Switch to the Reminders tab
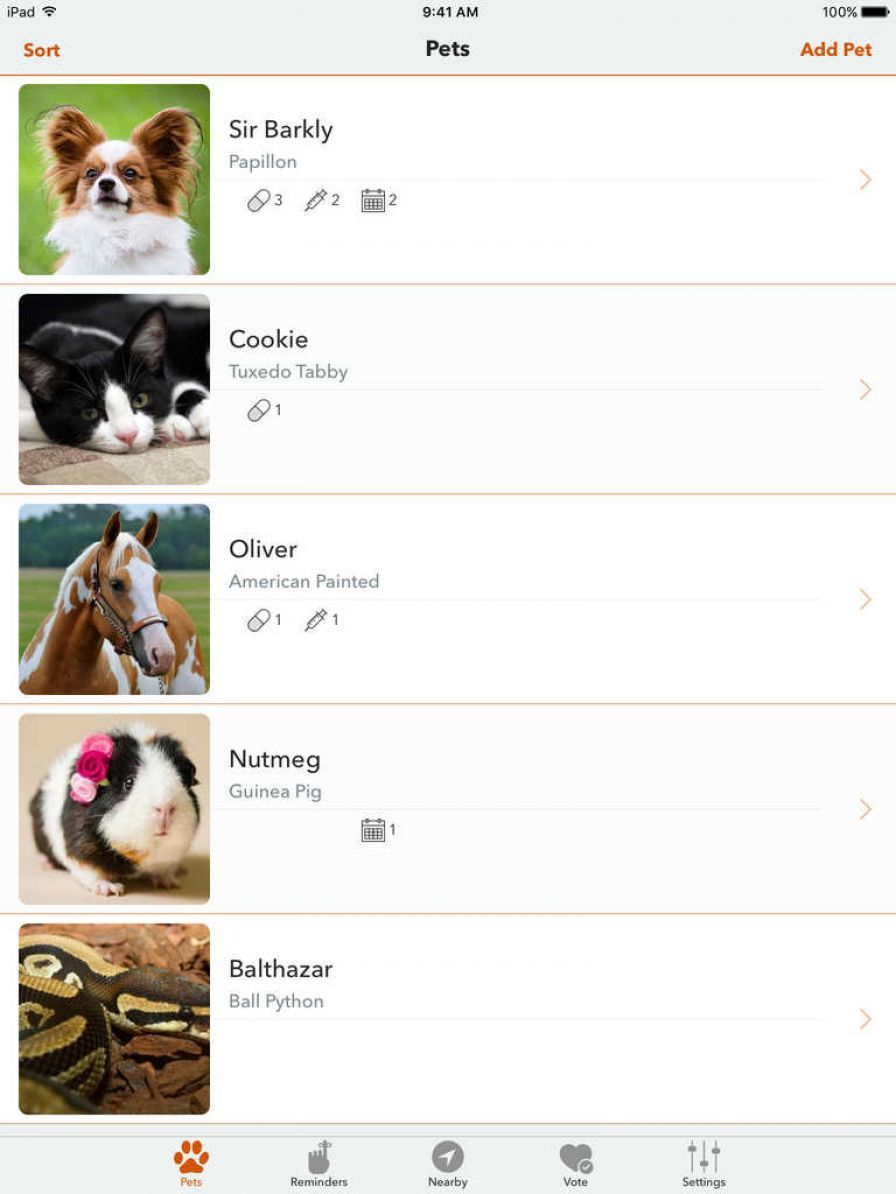This screenshot has height=1194, width=896. 319,1165
